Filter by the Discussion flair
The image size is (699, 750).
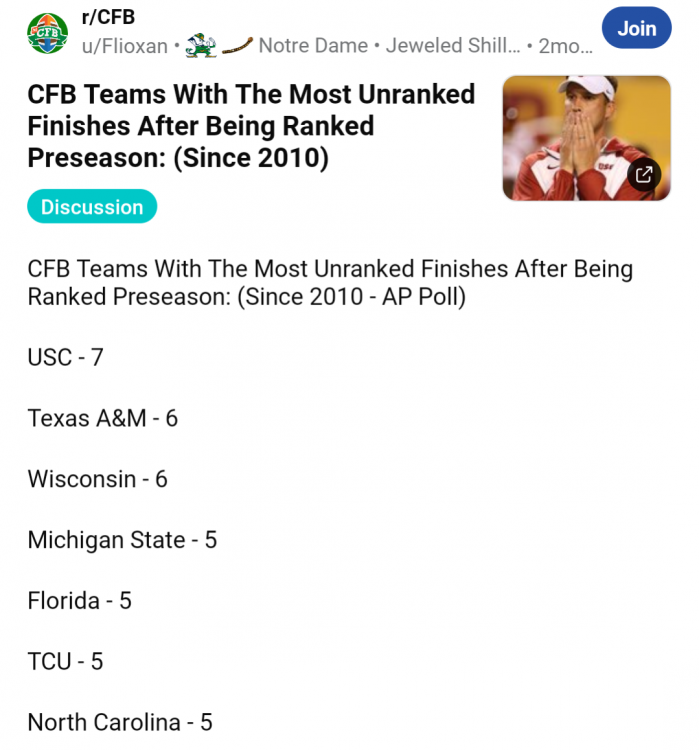[92, 207]
